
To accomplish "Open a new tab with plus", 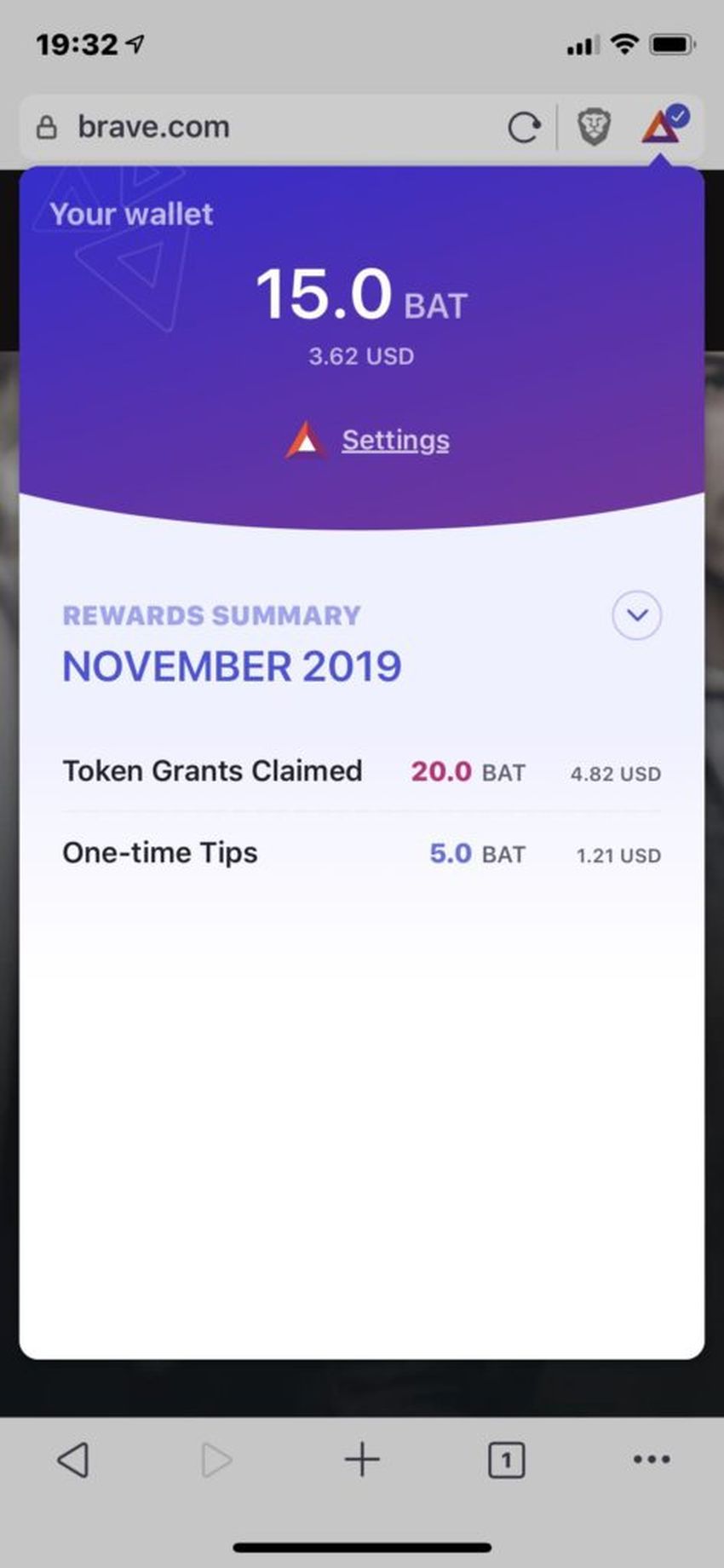I will (x=362, y=1460).
